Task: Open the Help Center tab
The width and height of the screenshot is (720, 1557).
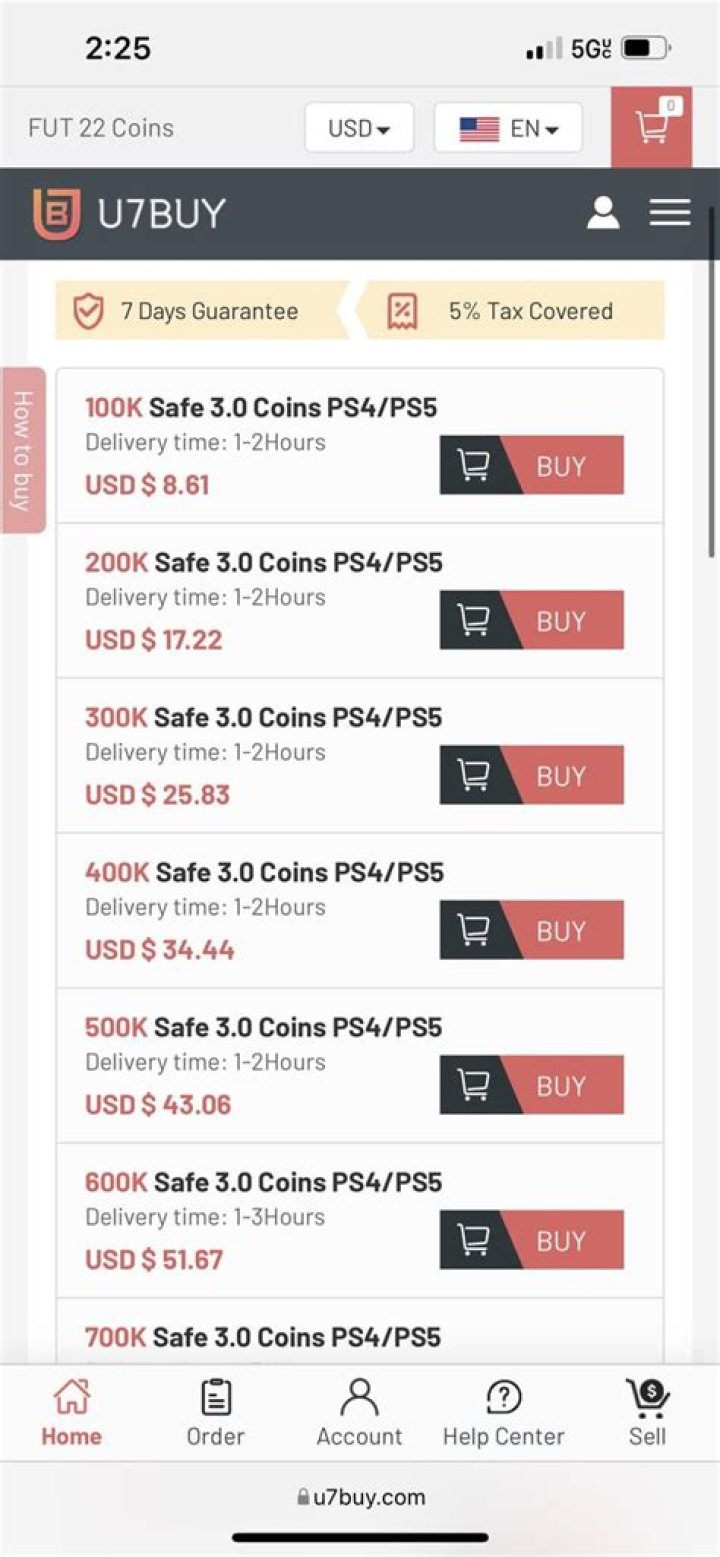Action: coord(503,1412)
